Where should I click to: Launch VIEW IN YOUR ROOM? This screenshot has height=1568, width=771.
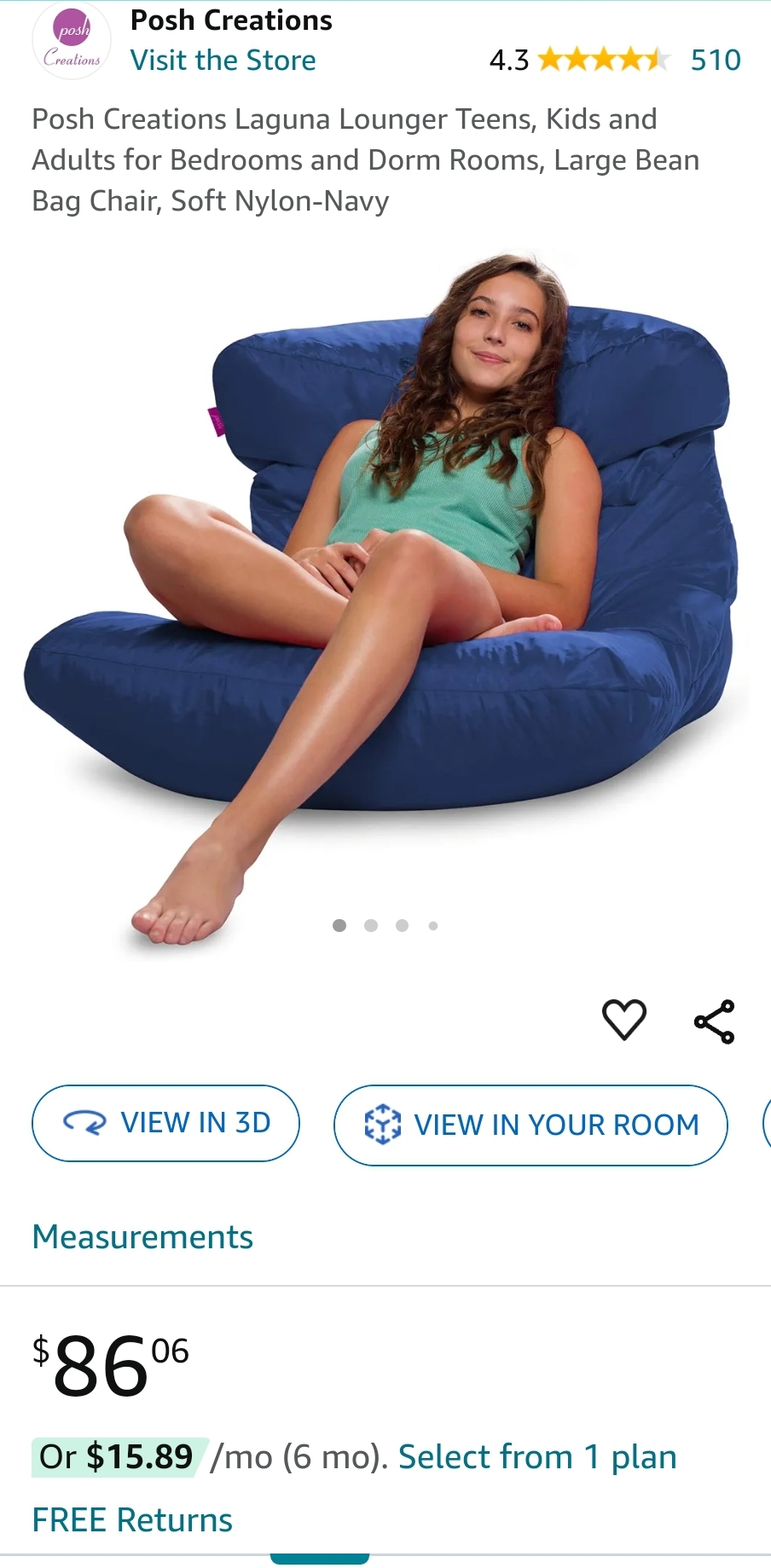click(530, 1125)
